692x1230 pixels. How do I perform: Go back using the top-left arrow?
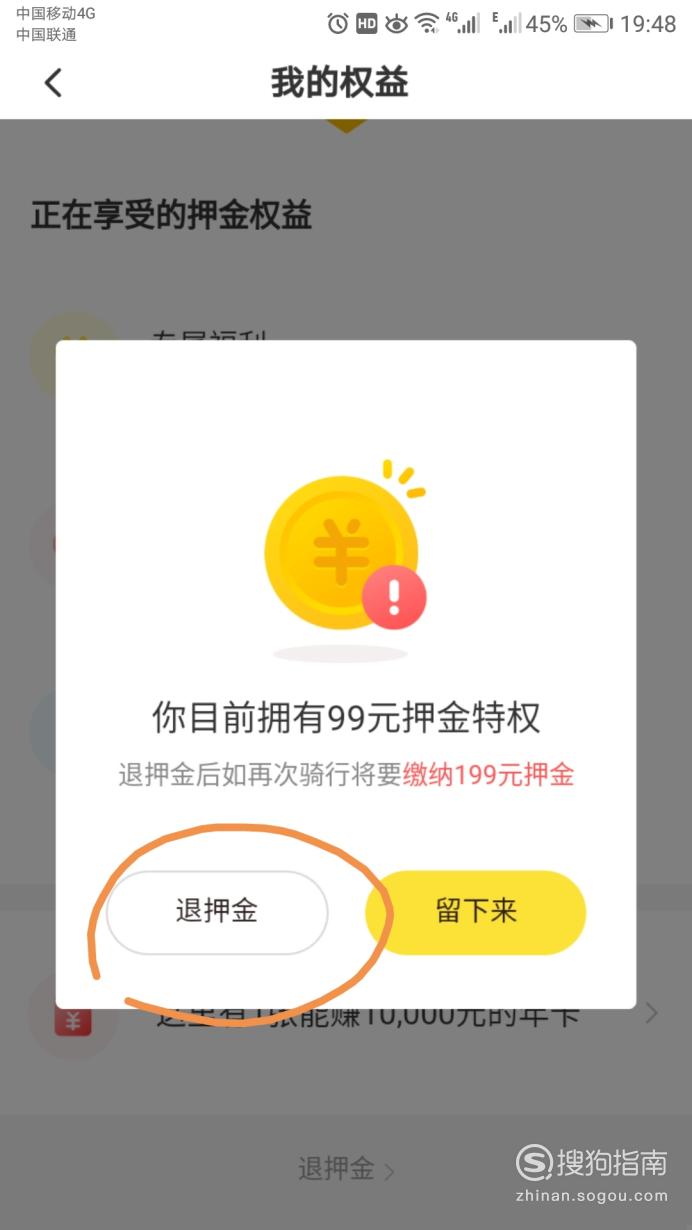(x=54, y=83)
